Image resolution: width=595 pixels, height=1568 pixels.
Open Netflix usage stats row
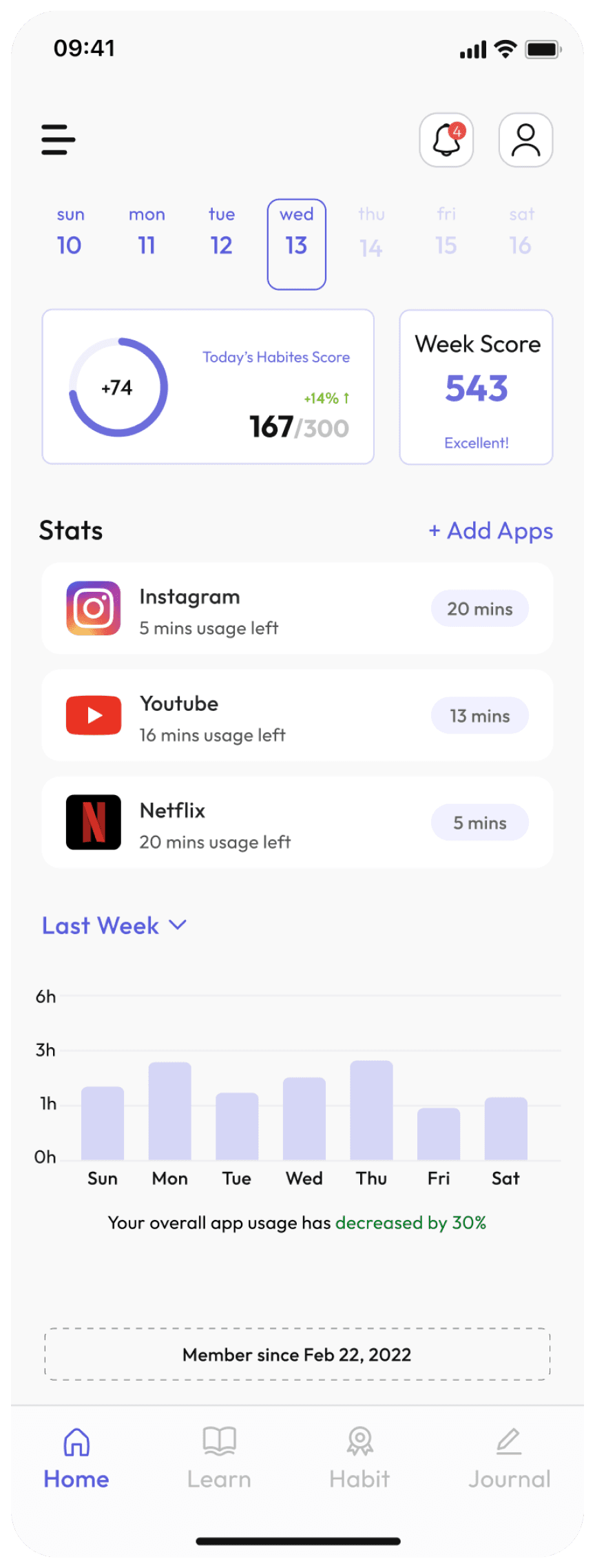[297, 823]
